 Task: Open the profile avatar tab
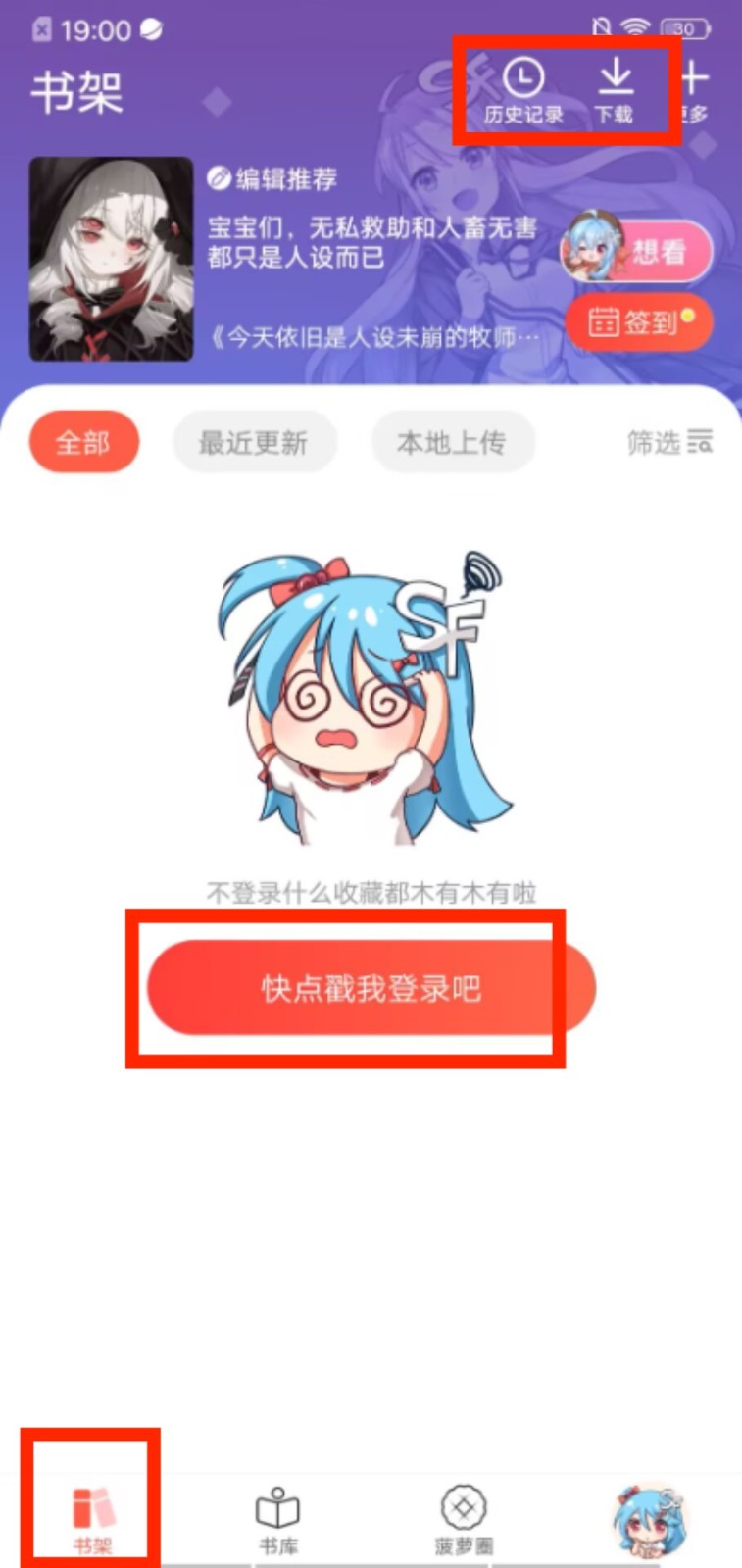tap(649, 1520)
